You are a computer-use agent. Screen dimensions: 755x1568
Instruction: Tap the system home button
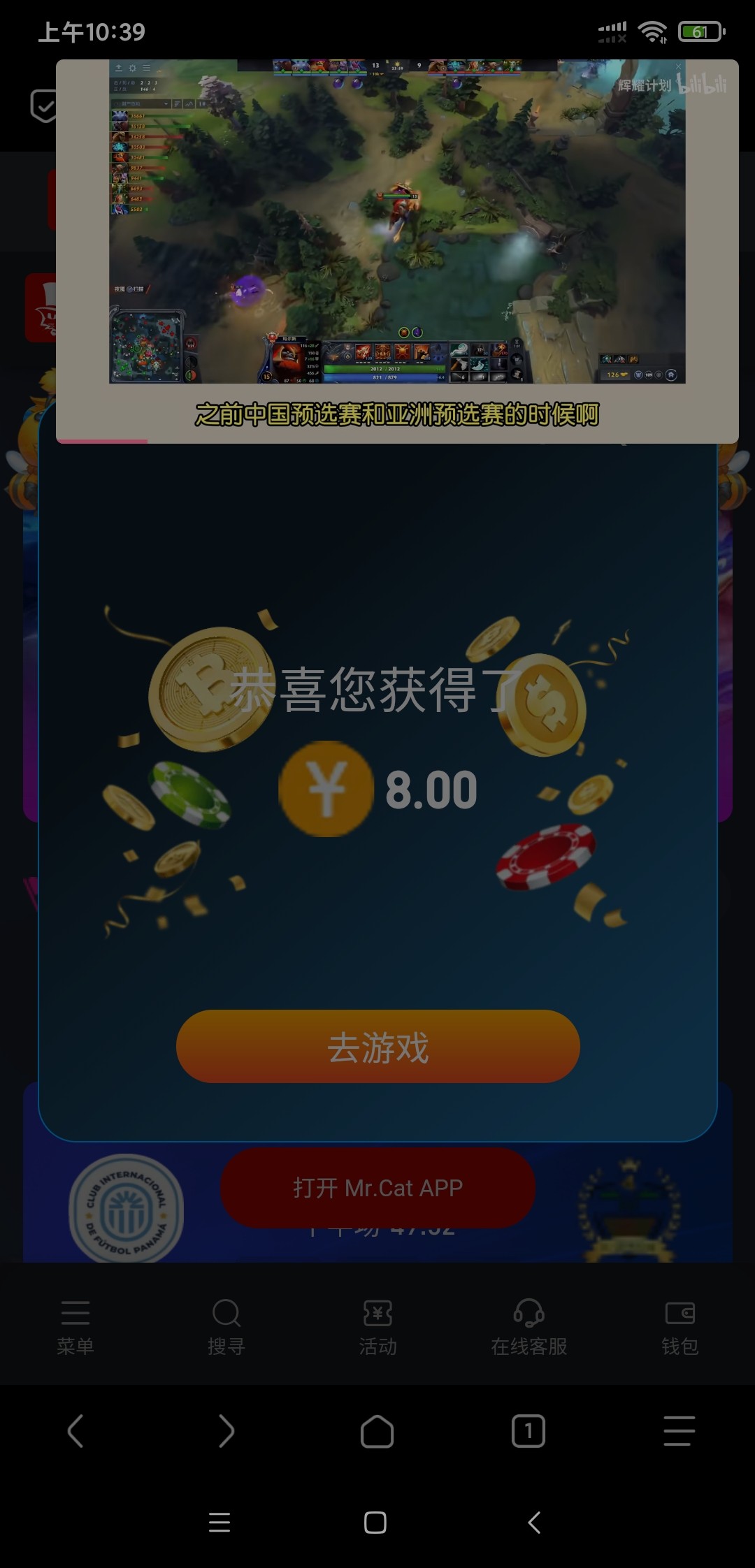(x=375, y=1523)
